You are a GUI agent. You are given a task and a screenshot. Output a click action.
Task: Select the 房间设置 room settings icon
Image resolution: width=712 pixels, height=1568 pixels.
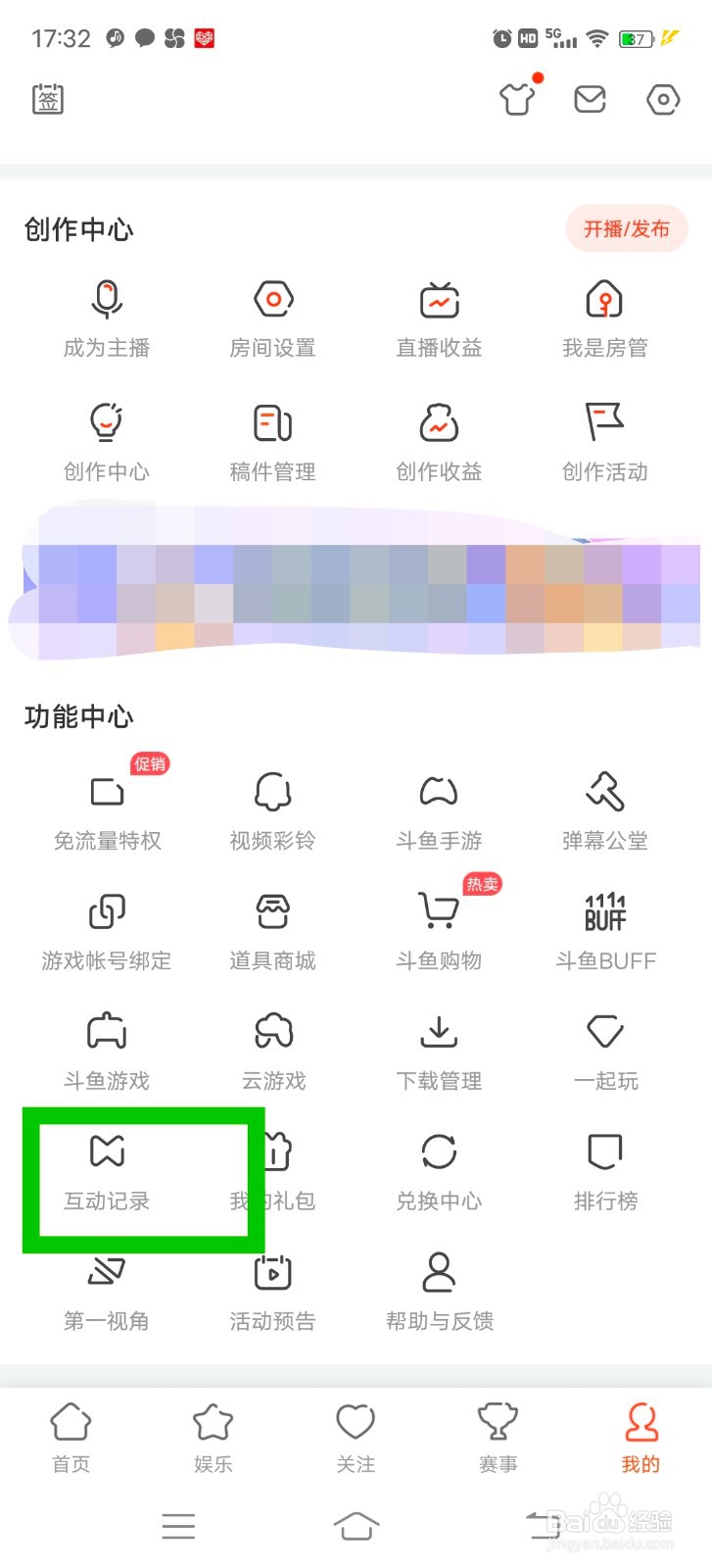pyautogui.click(x=271, y=301)
